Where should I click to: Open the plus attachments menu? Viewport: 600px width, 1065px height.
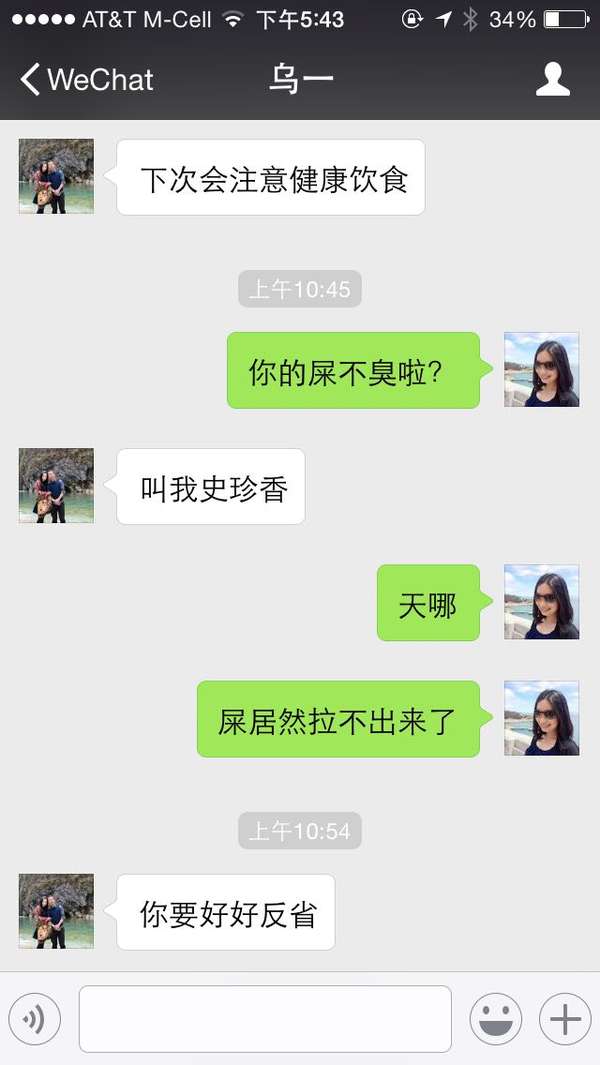tap(565, 1019)
